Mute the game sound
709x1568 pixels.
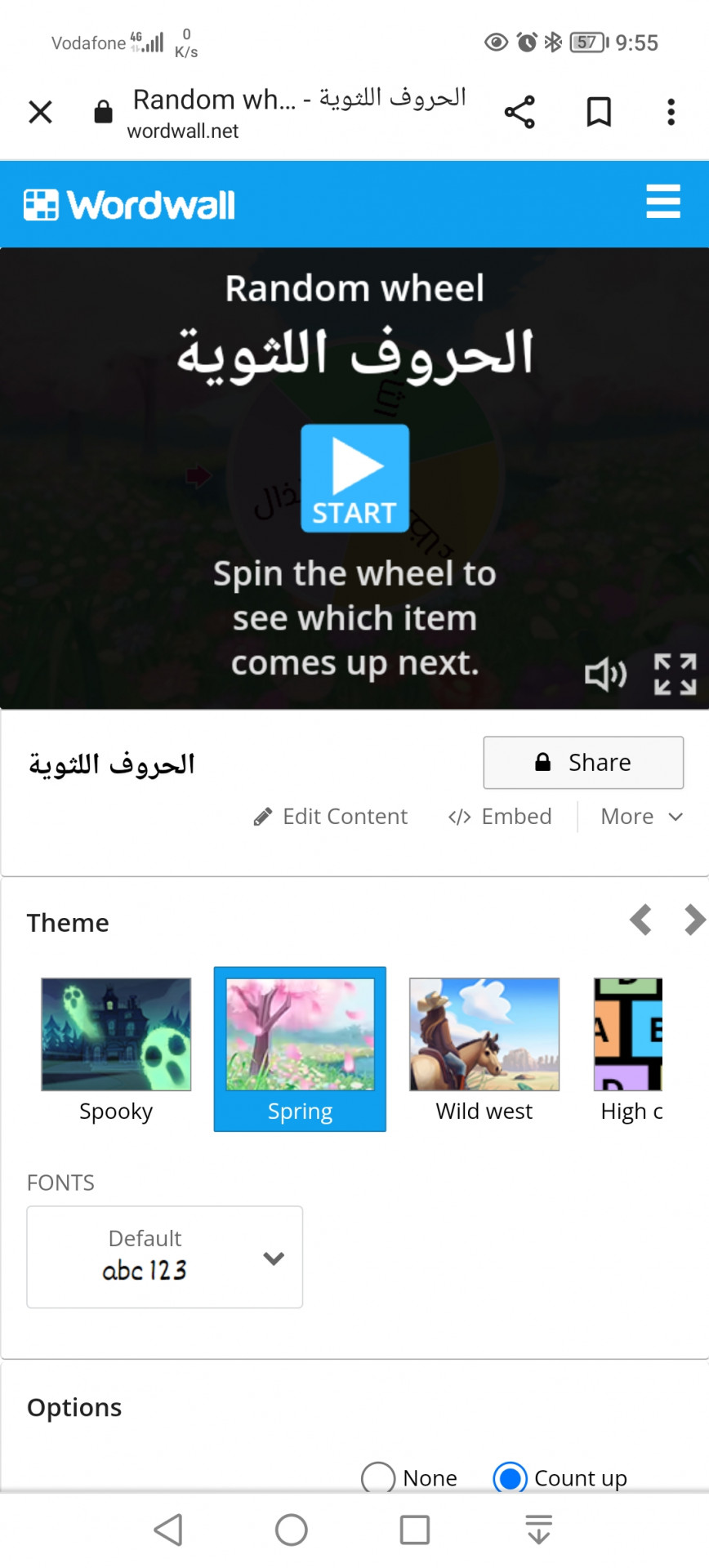point(605,675)
